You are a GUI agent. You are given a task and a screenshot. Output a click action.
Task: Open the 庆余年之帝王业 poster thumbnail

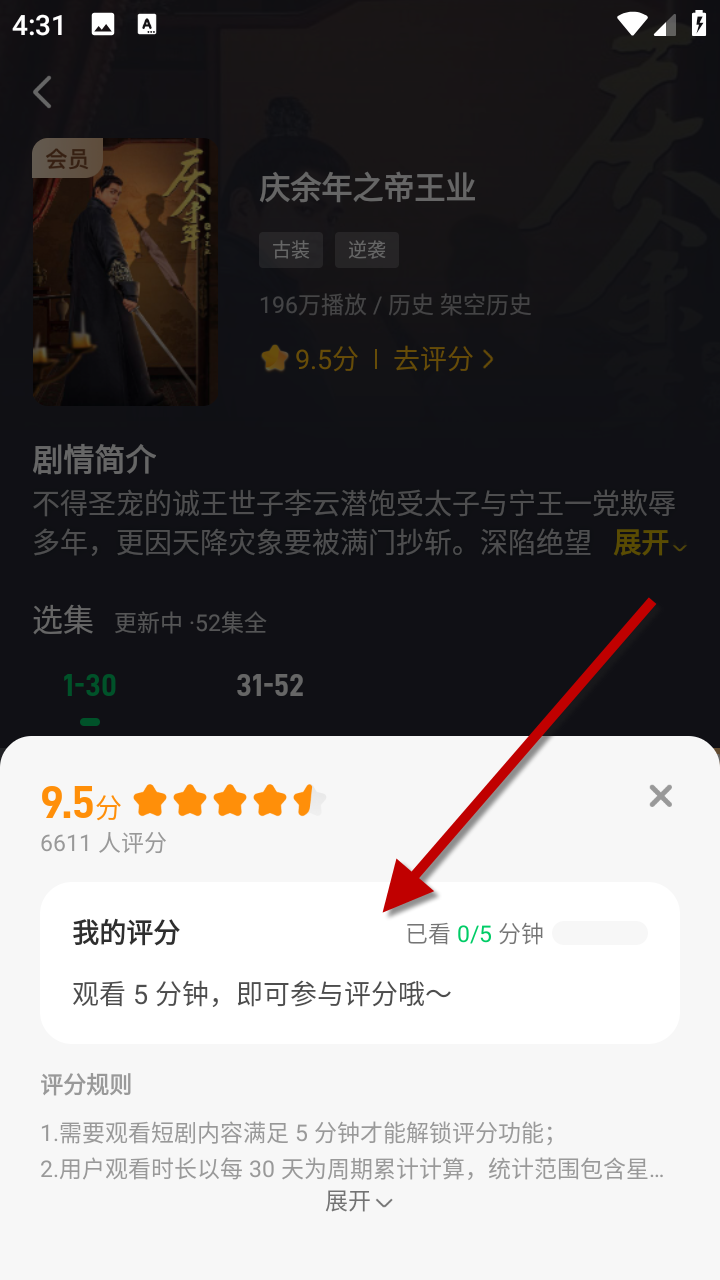click(124, 272)
